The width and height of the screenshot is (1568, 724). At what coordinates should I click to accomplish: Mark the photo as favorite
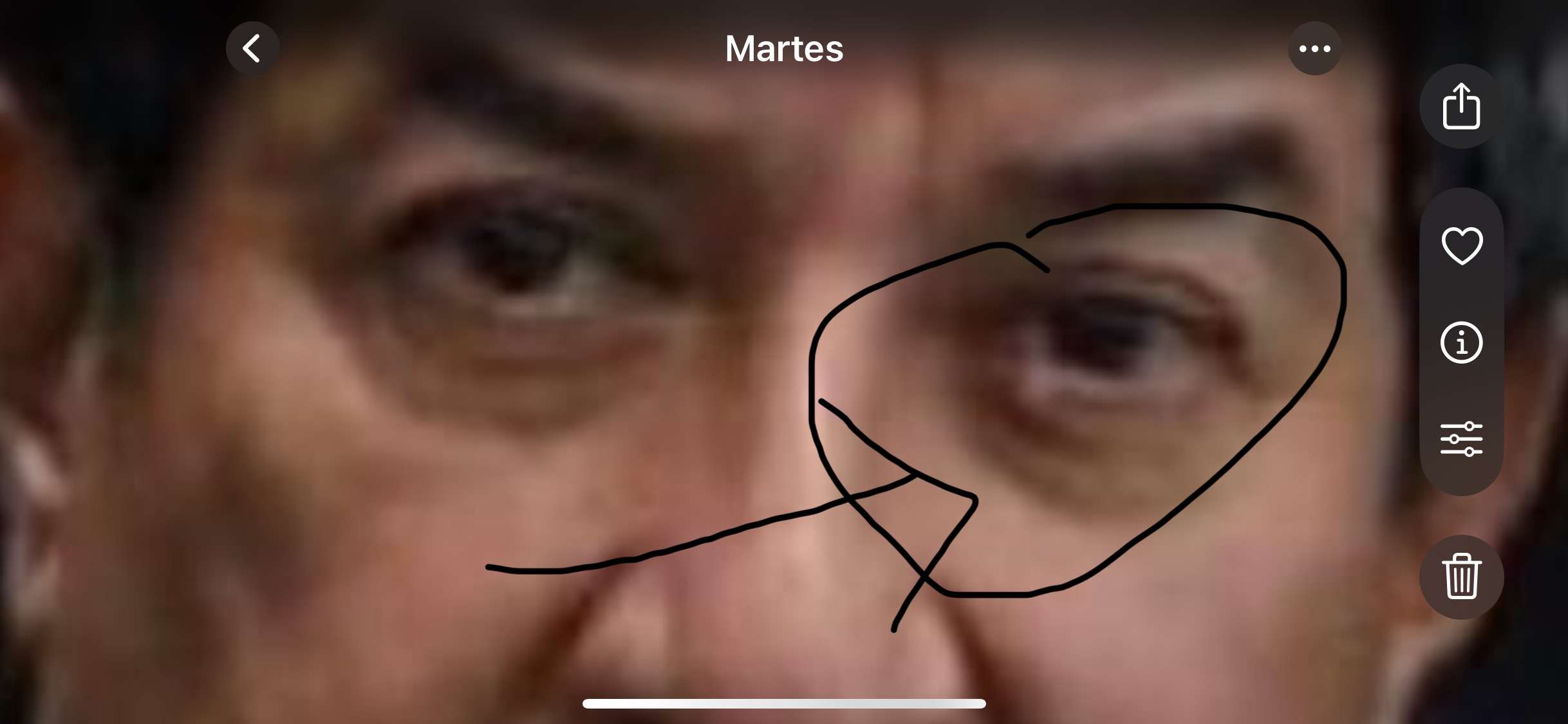click(1461, 245)
